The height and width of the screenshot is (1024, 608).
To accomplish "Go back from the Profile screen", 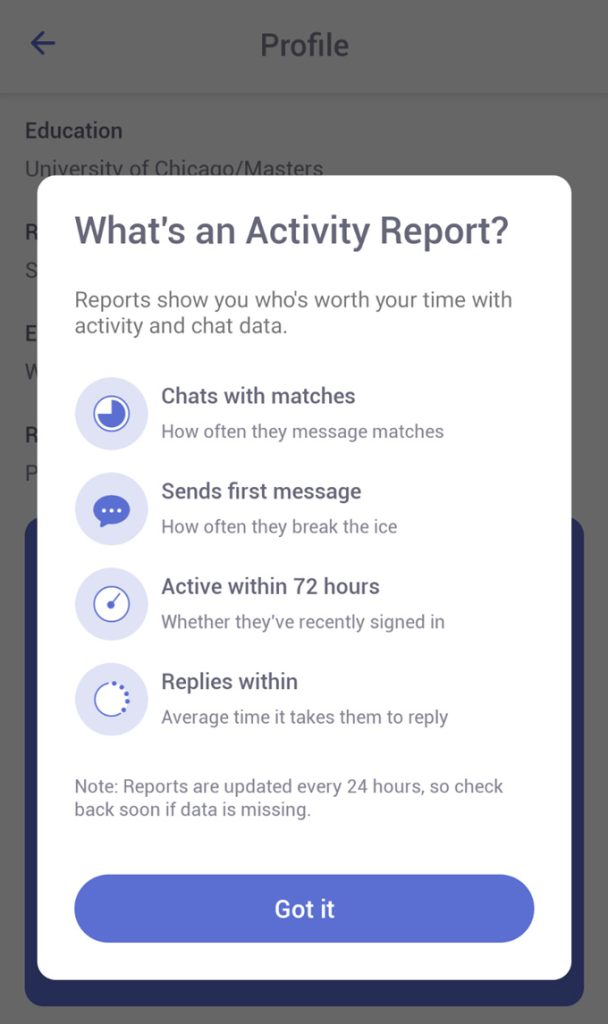I will (43, 44).
